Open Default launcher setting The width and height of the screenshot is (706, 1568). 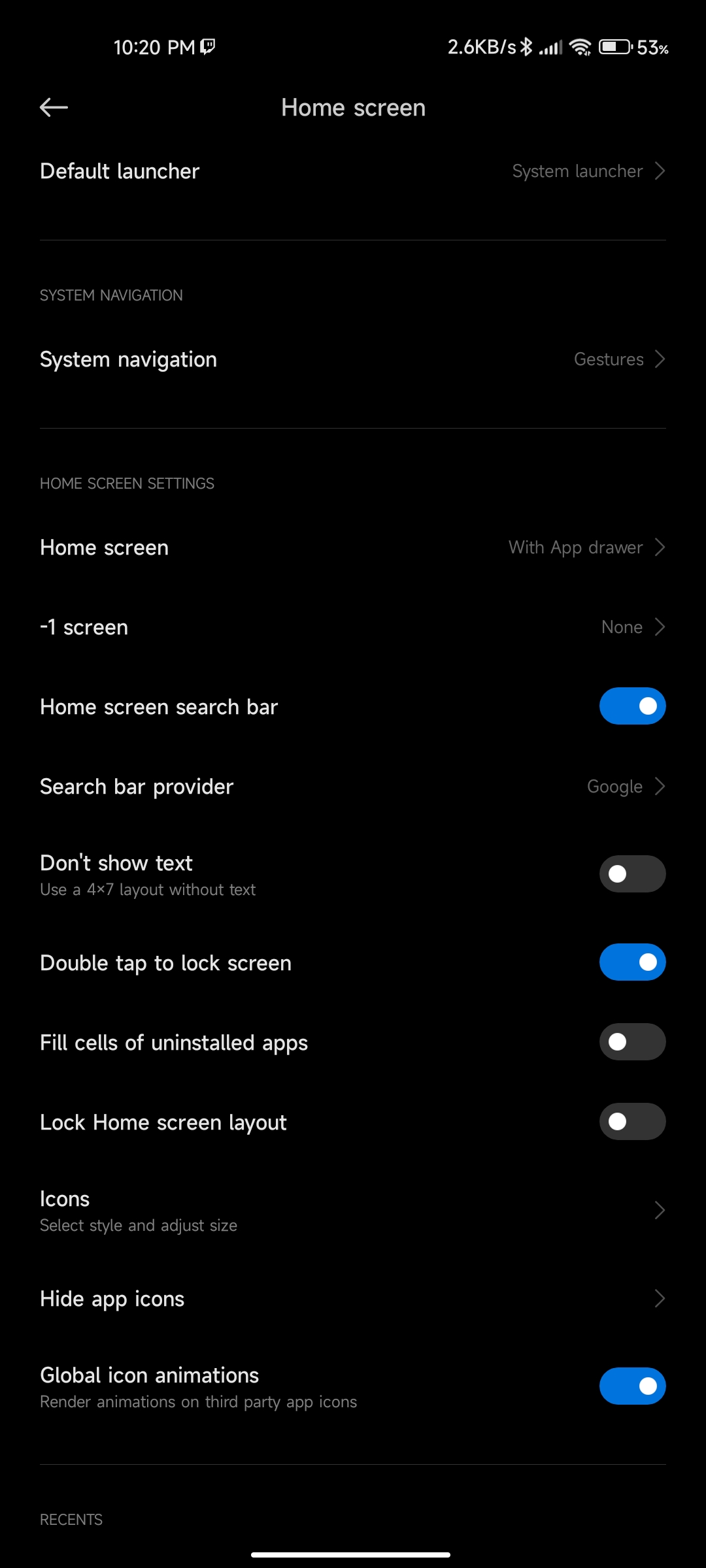click(x=353, y=171)
